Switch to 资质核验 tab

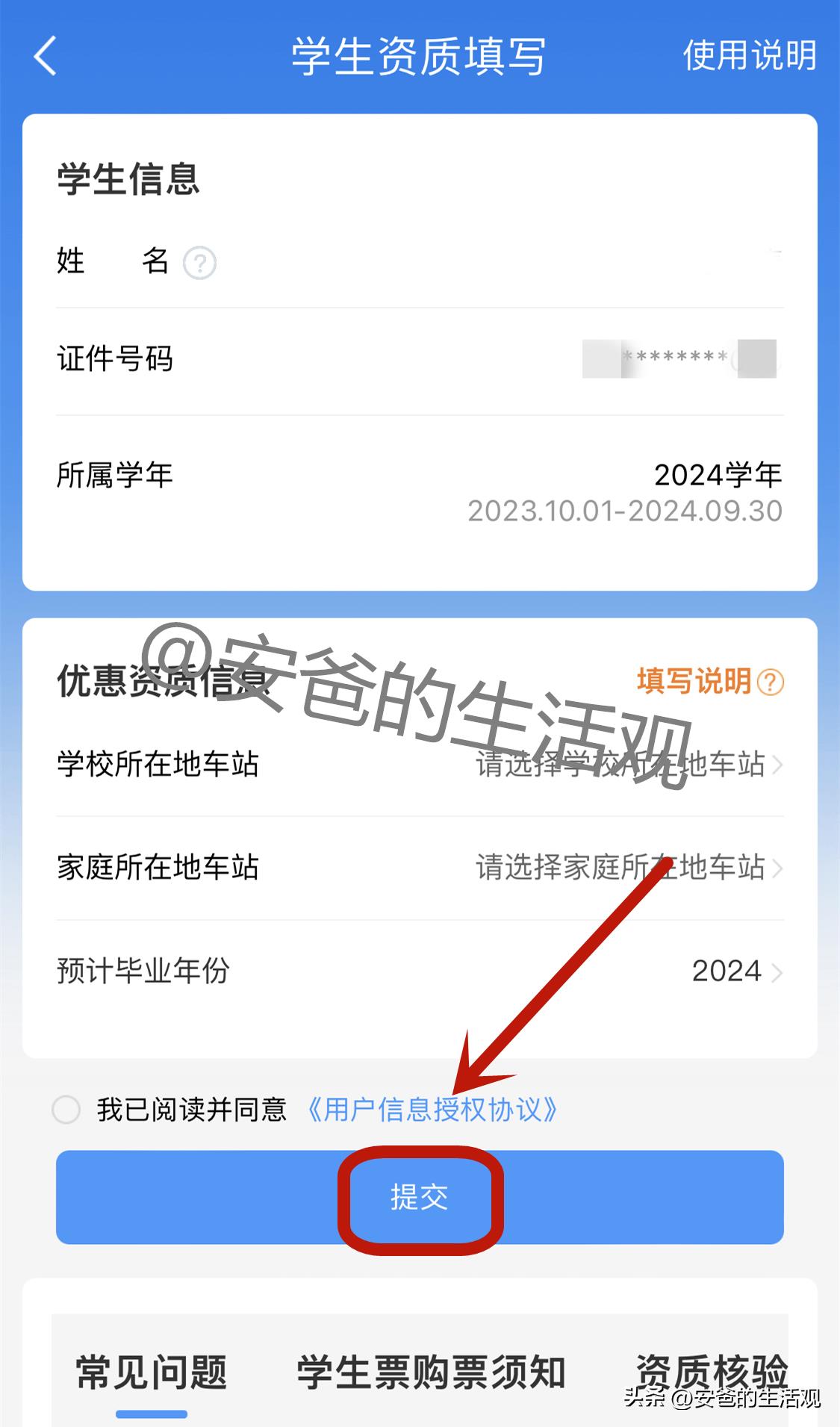pos(711,1372)
